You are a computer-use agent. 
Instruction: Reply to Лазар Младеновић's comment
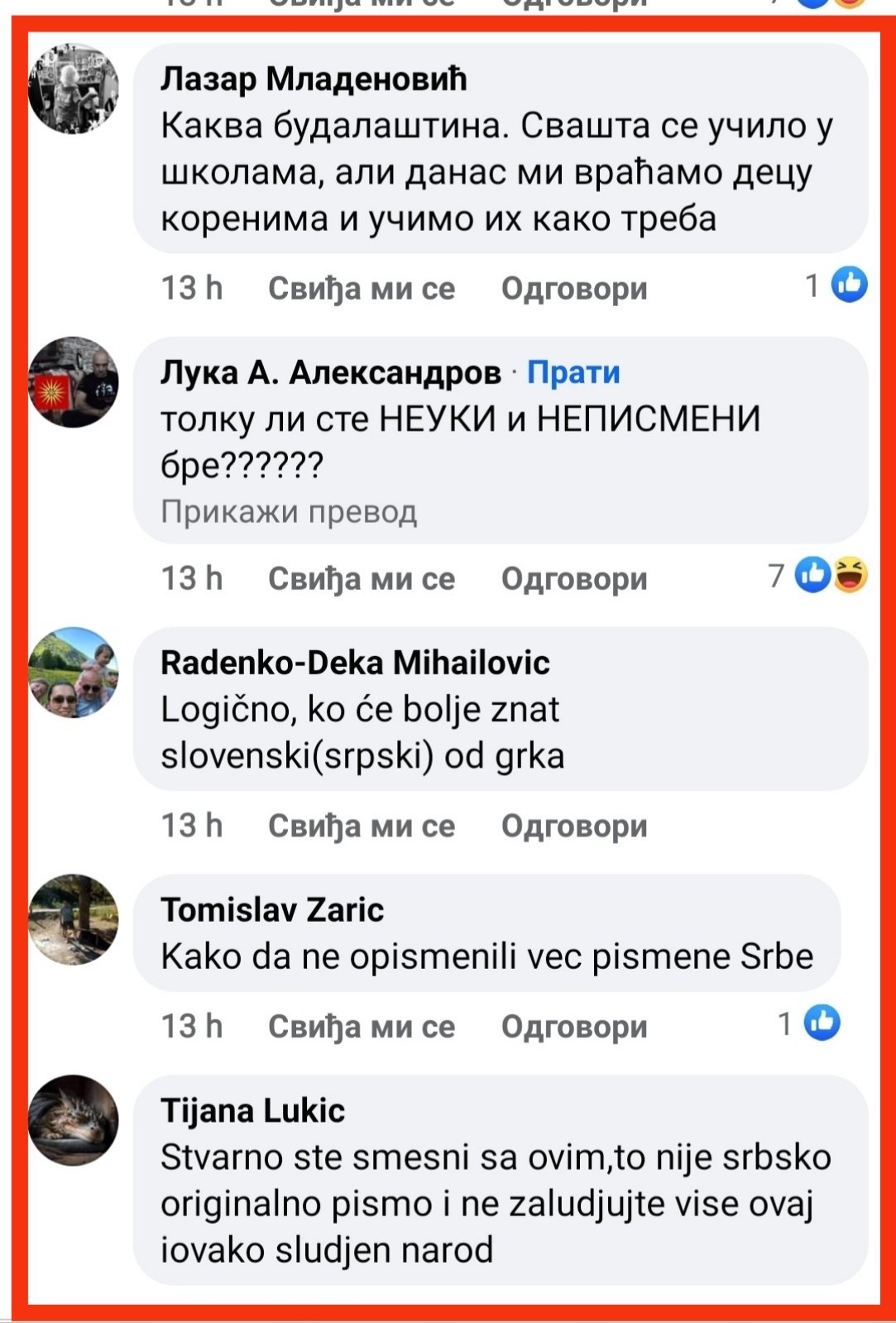[574, 288]
